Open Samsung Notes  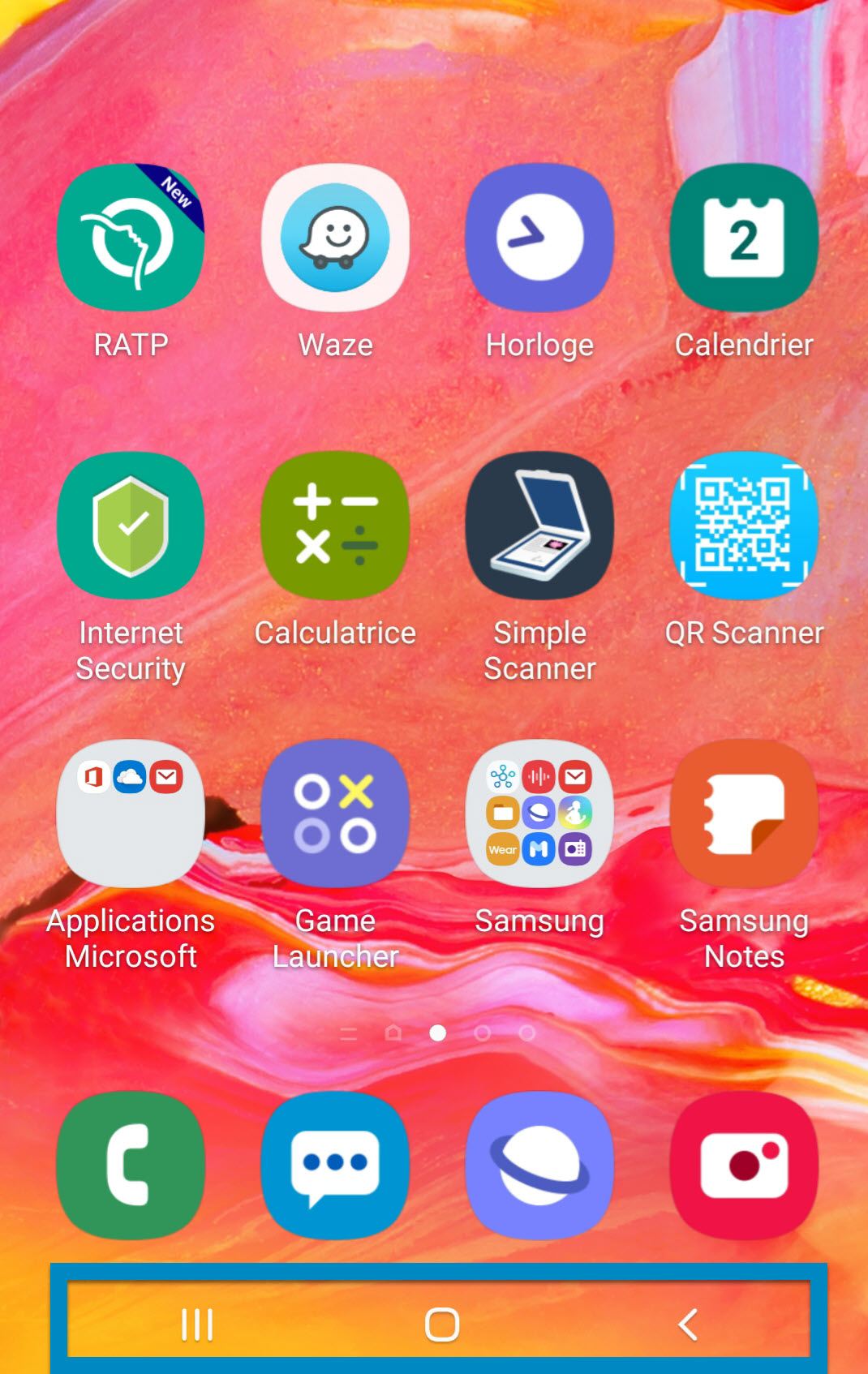[744, 813]
